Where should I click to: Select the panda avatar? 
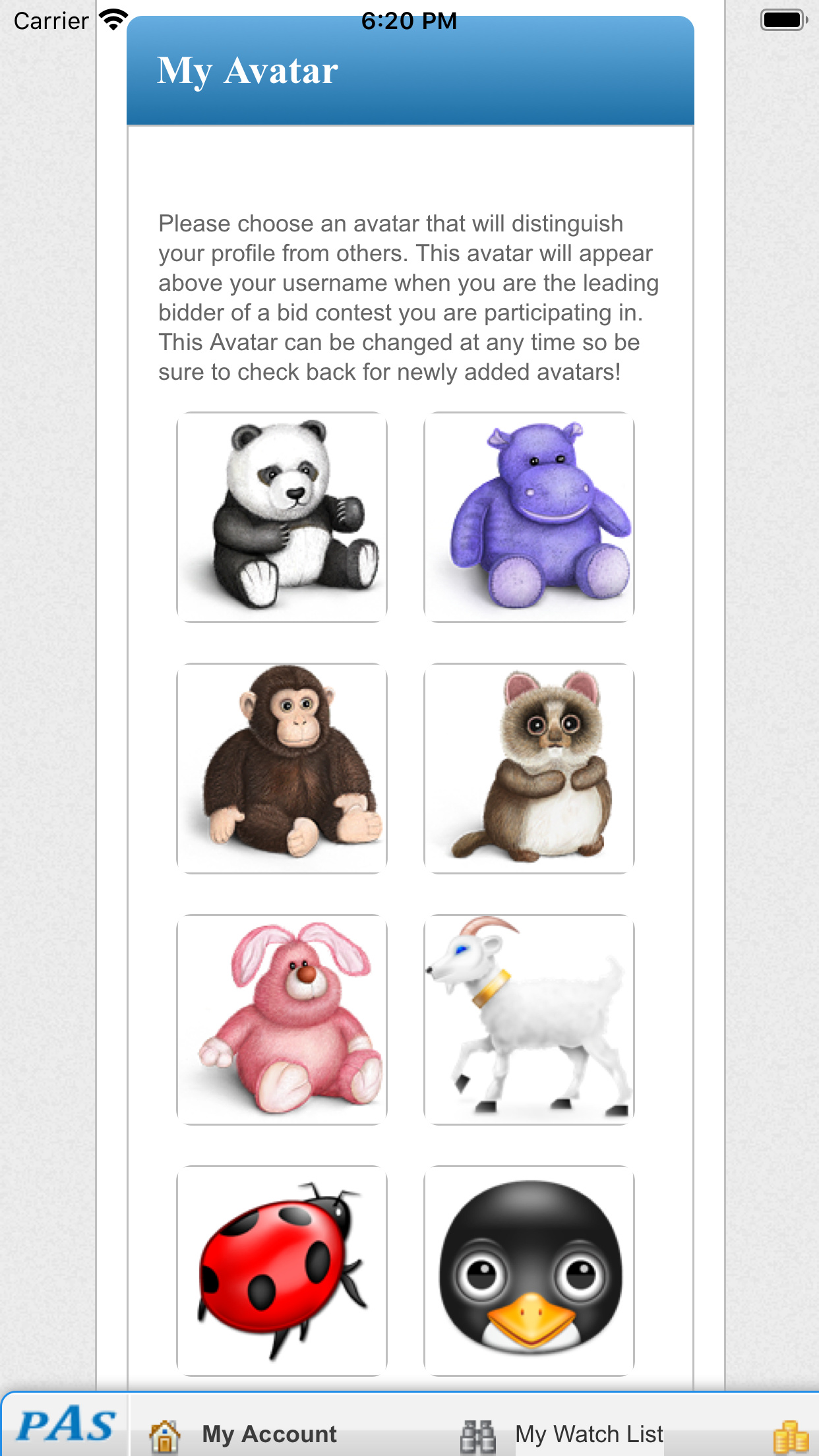click(282, 517)
